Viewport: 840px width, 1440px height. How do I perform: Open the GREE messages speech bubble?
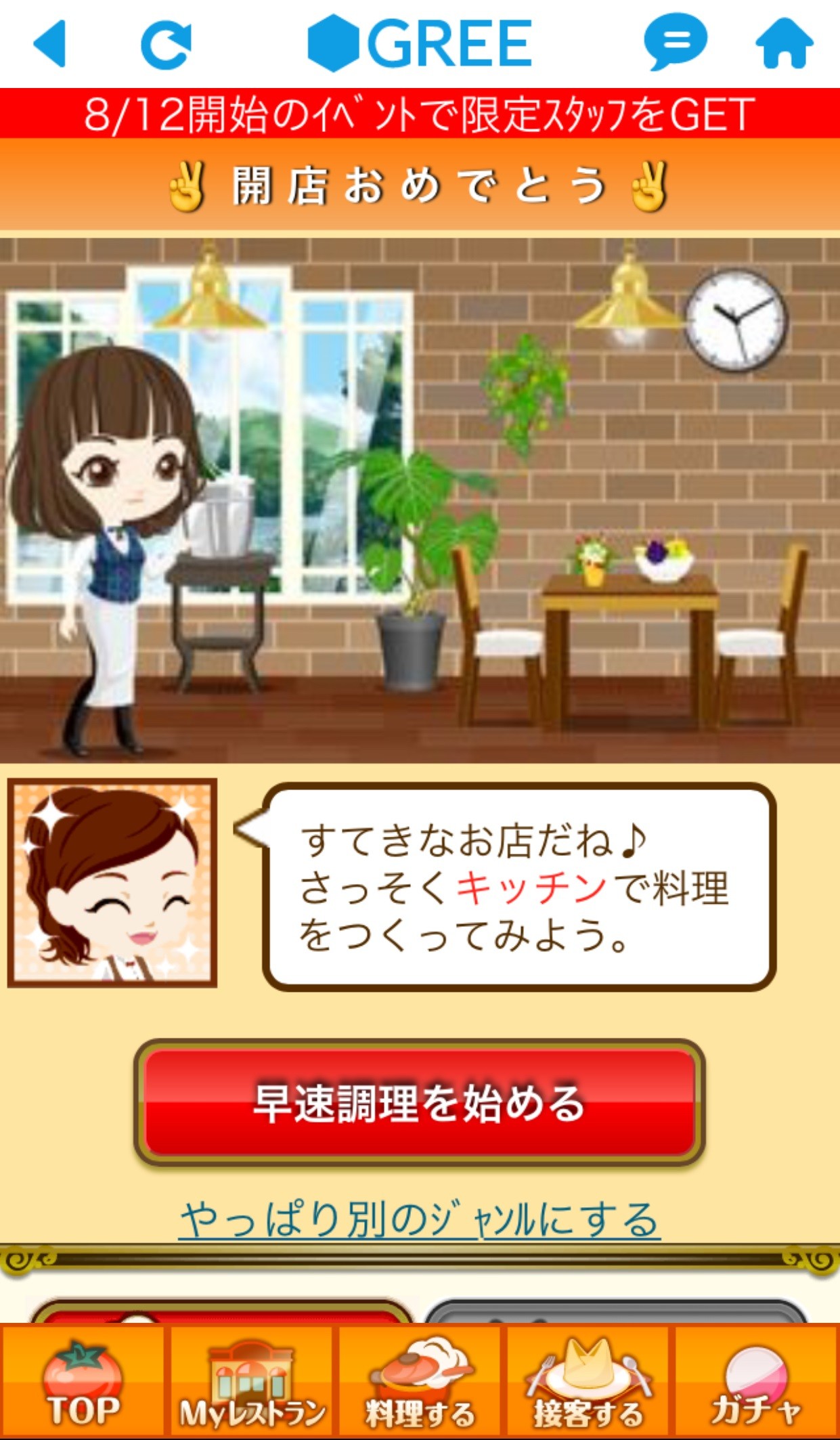(x=674, y=43)
